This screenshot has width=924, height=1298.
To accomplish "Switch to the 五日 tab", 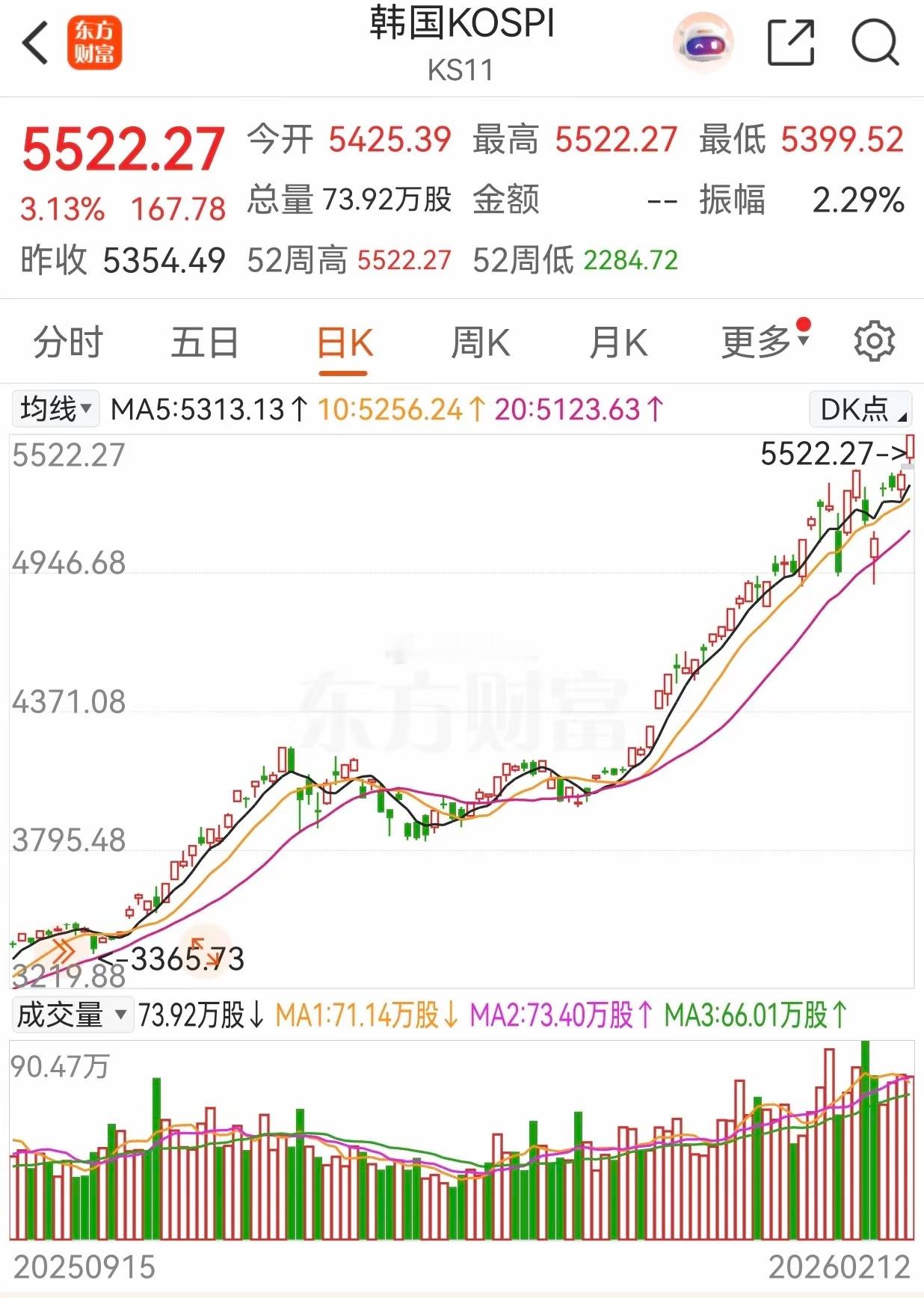I will click(x=202, y=341).
